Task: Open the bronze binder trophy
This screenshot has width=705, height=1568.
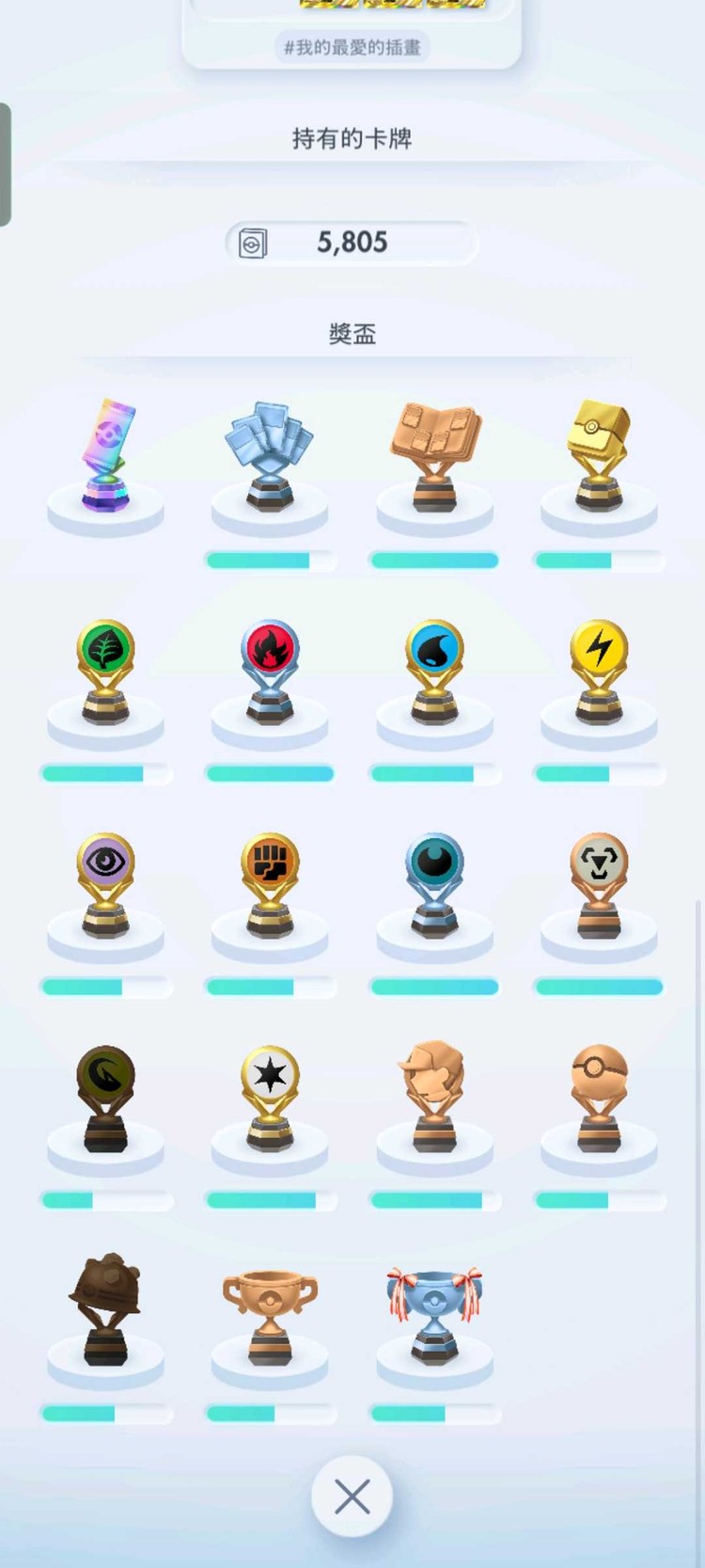Action: click(x=434, y=458)
